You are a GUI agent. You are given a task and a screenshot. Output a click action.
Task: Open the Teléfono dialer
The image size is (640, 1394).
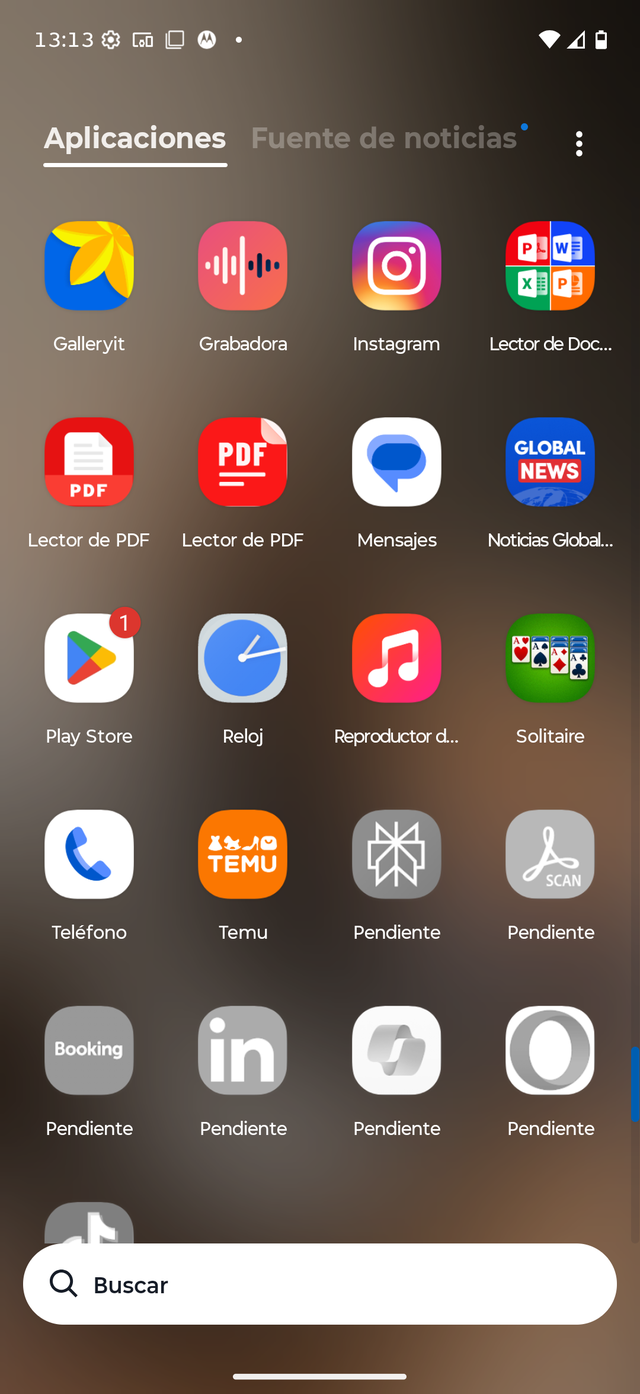tap(89, 854)
